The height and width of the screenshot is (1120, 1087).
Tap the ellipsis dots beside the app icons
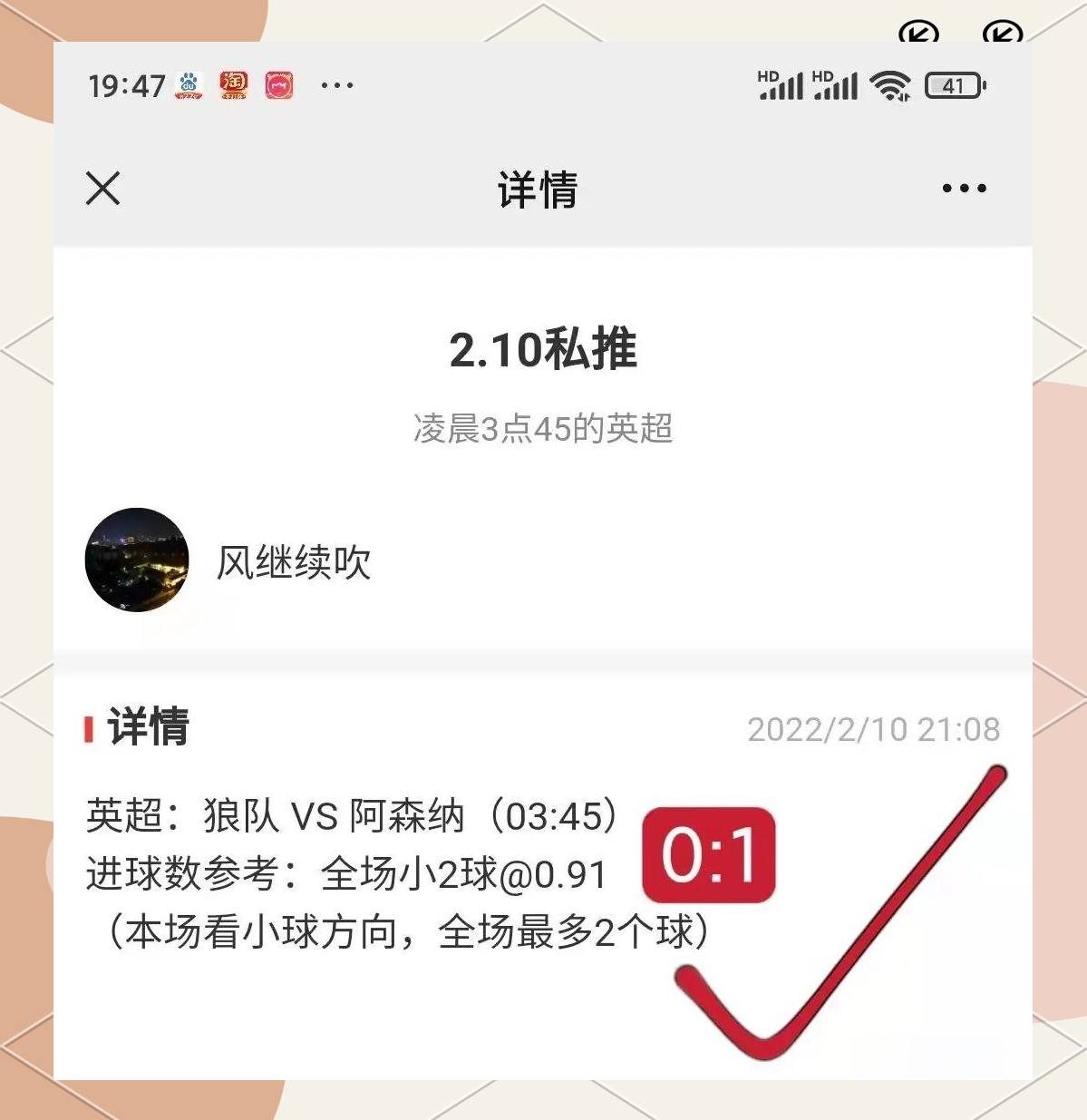(x=336, y=84)
